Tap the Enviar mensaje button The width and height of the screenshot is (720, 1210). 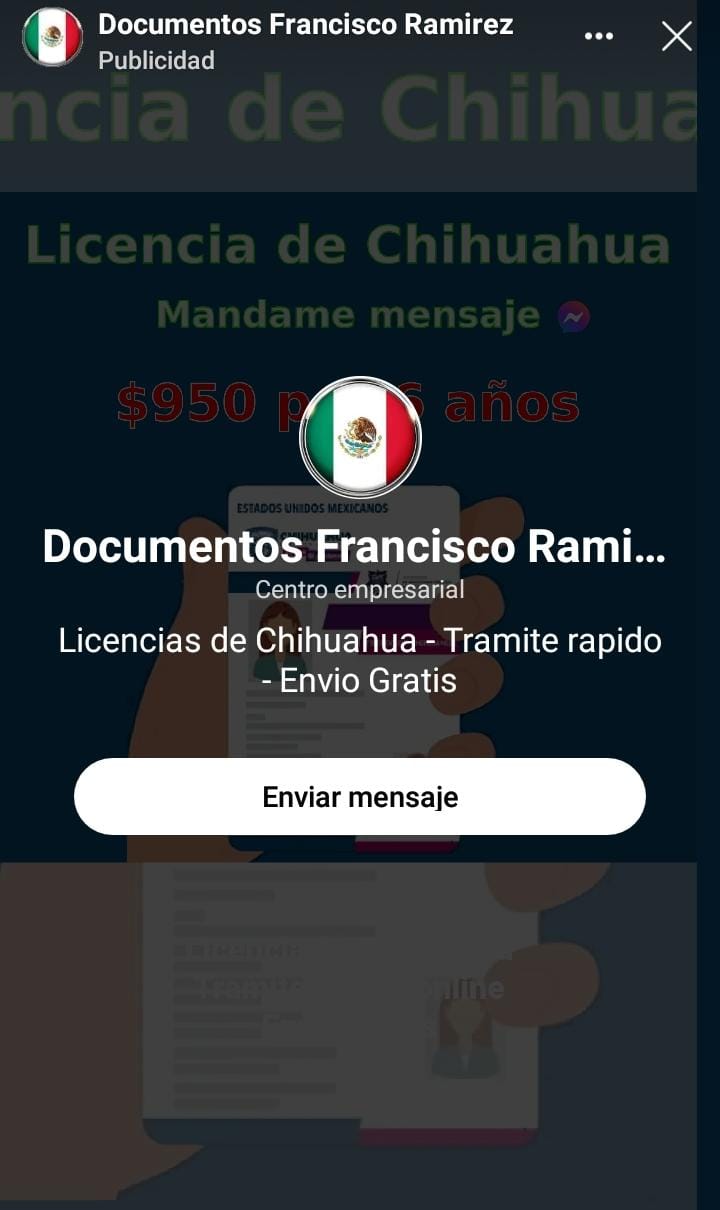tap(360, 796)
